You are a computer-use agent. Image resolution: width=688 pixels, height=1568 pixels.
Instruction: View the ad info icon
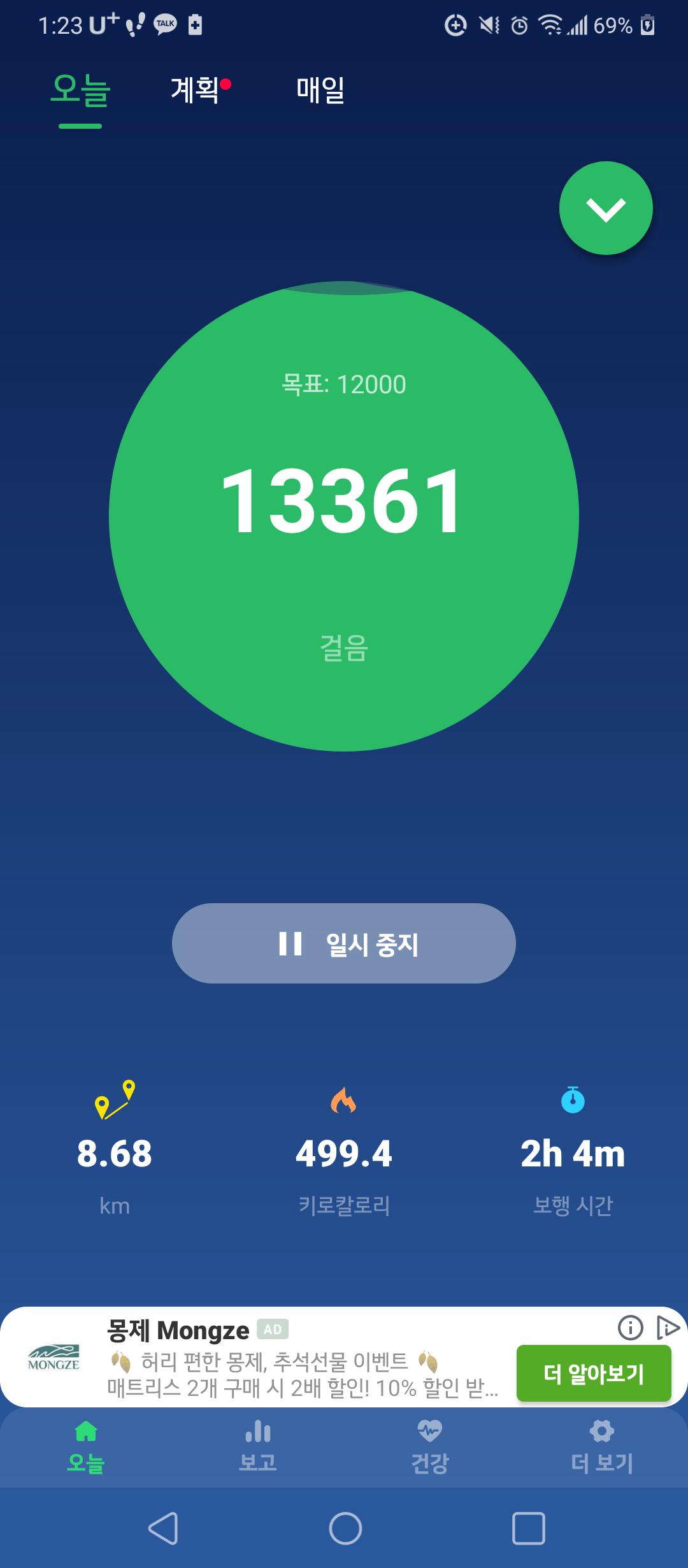click(x=630, y=1328)
